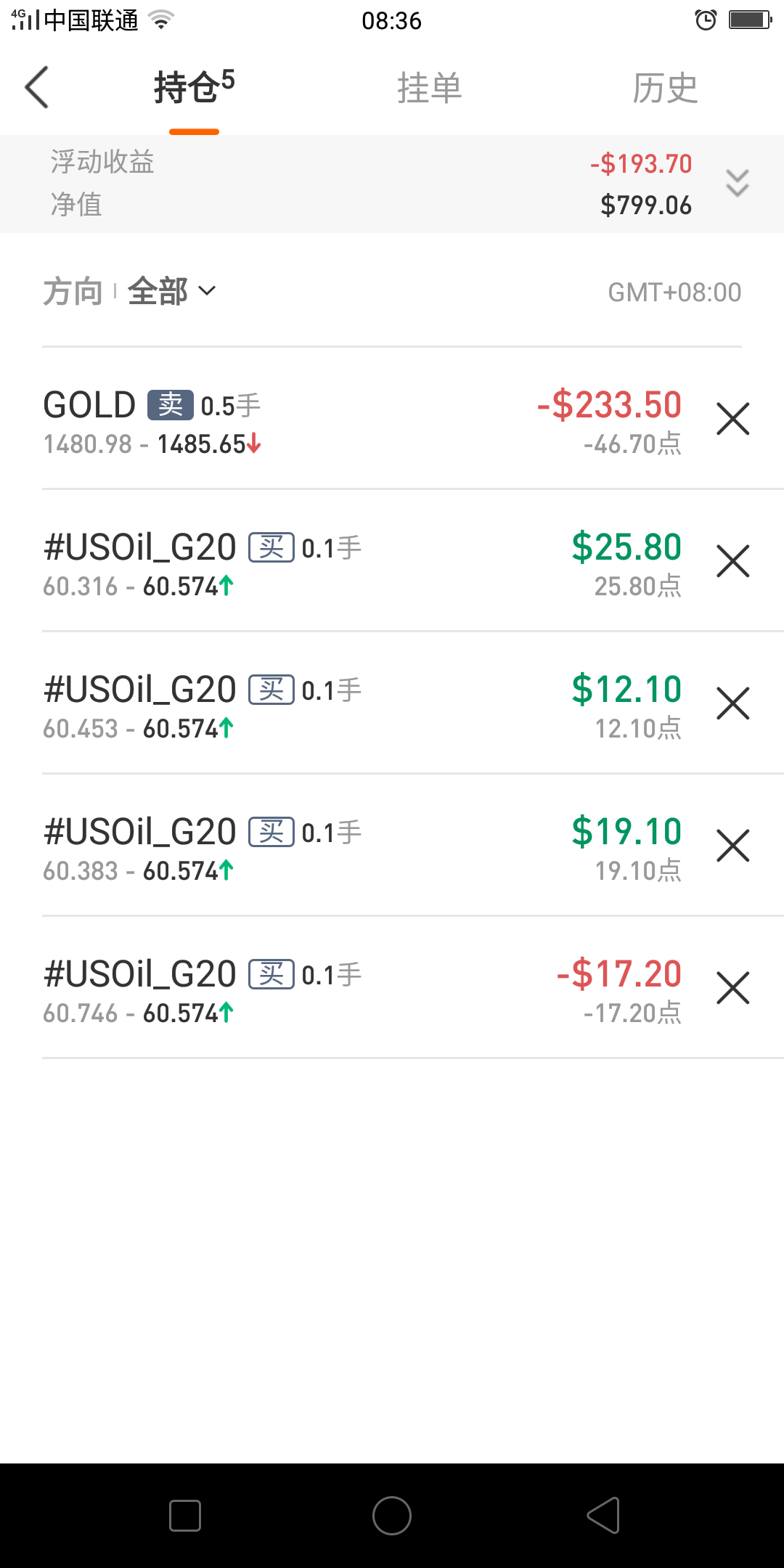Image resolution: width=784 pixels, height=1568 pixels.
Task: Close the #USOil_G20 position with $25.80 profit
Action: click(732, 561)
